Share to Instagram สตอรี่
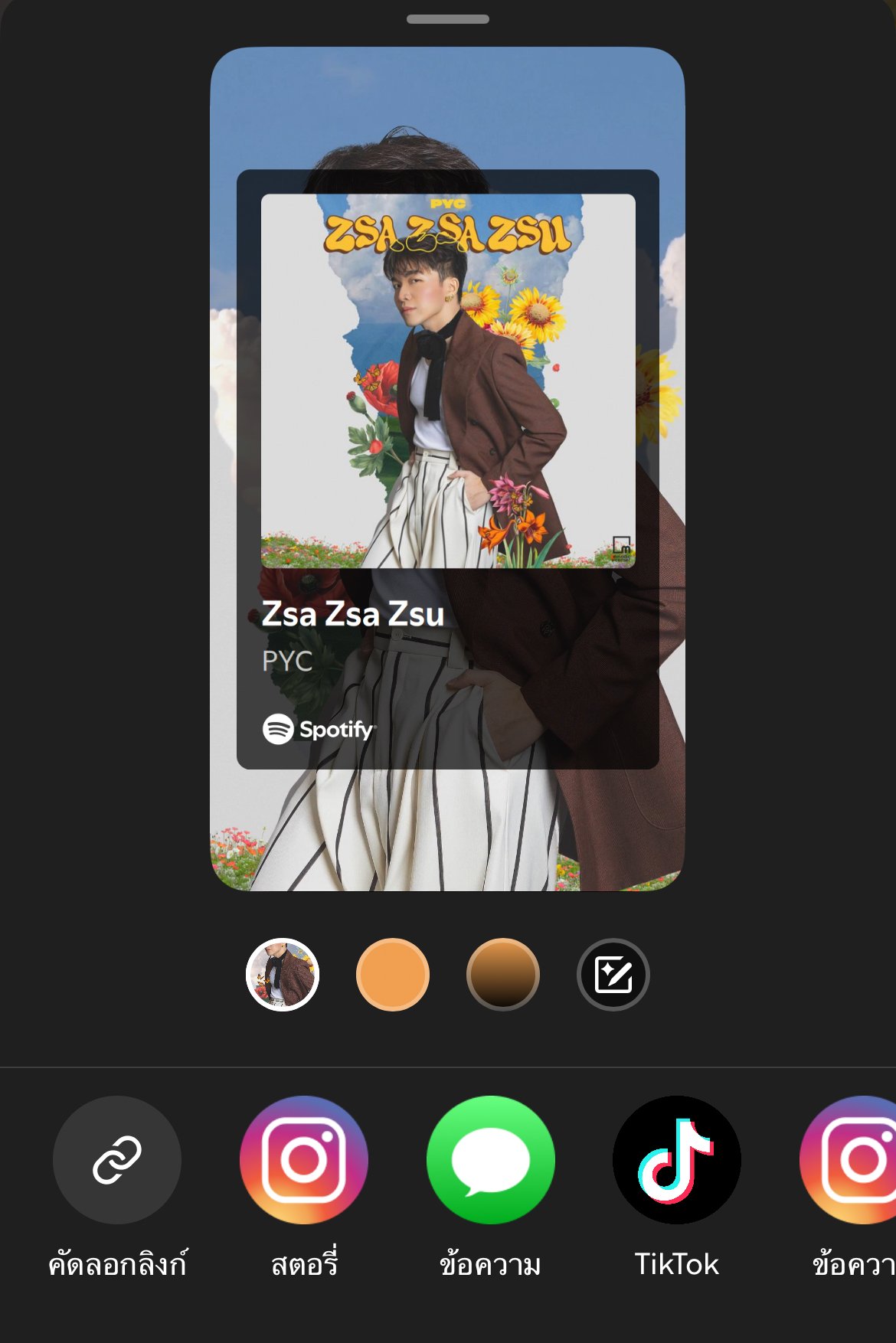896x1343 pixels. pyautogui.click(x=304, y=1159)
